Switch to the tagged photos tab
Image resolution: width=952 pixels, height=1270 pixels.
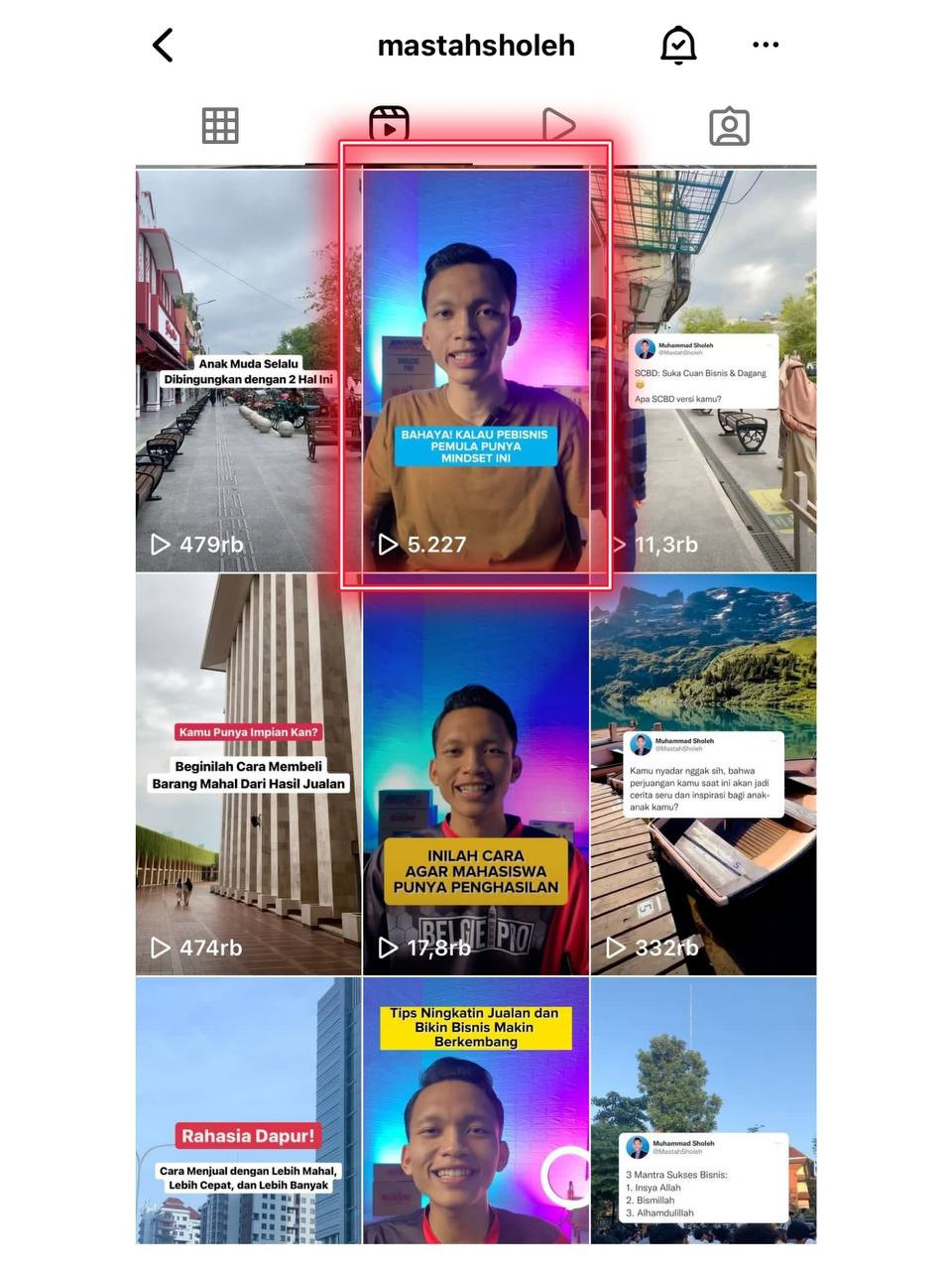point(729,126)
